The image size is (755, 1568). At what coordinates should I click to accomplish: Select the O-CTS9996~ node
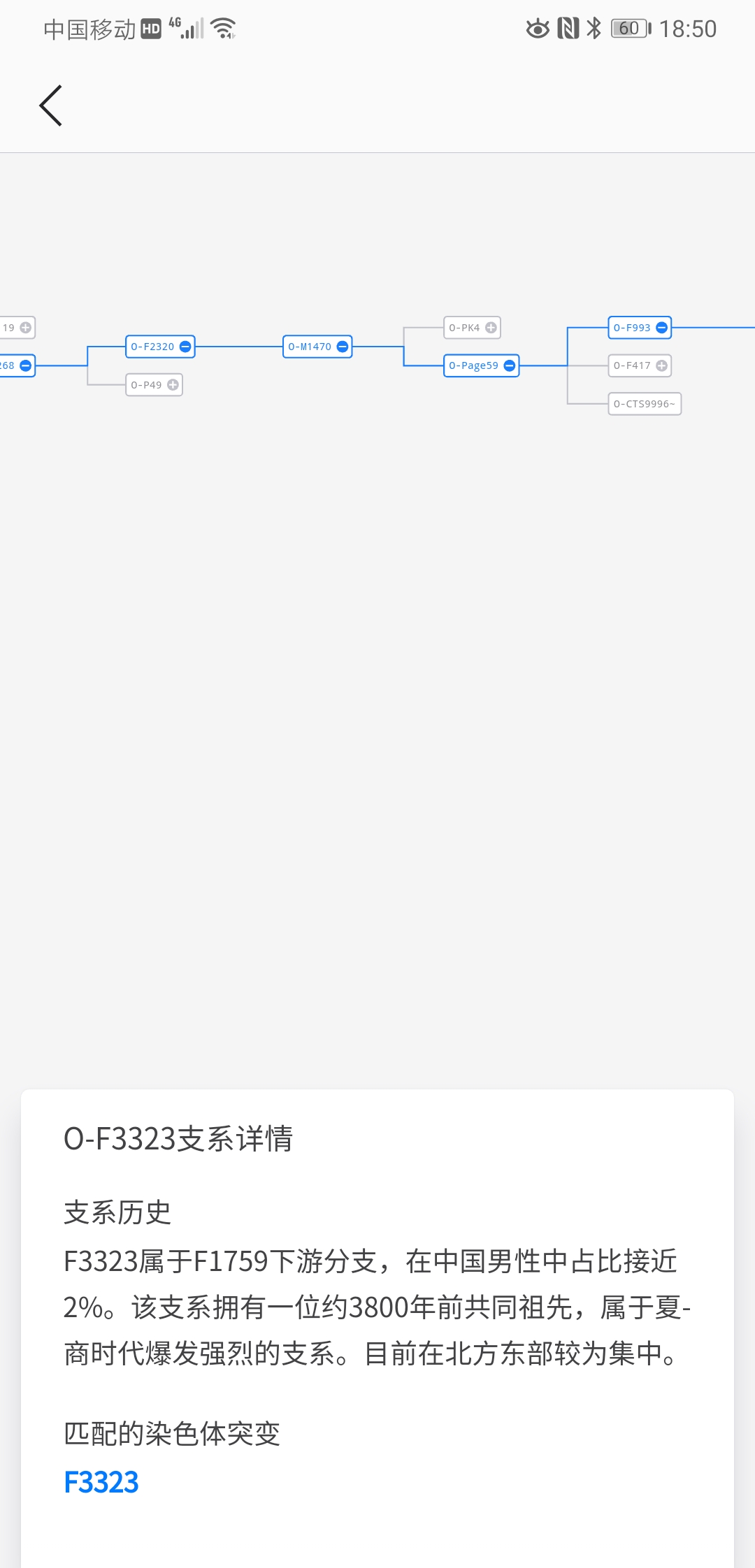click(645, 404)
